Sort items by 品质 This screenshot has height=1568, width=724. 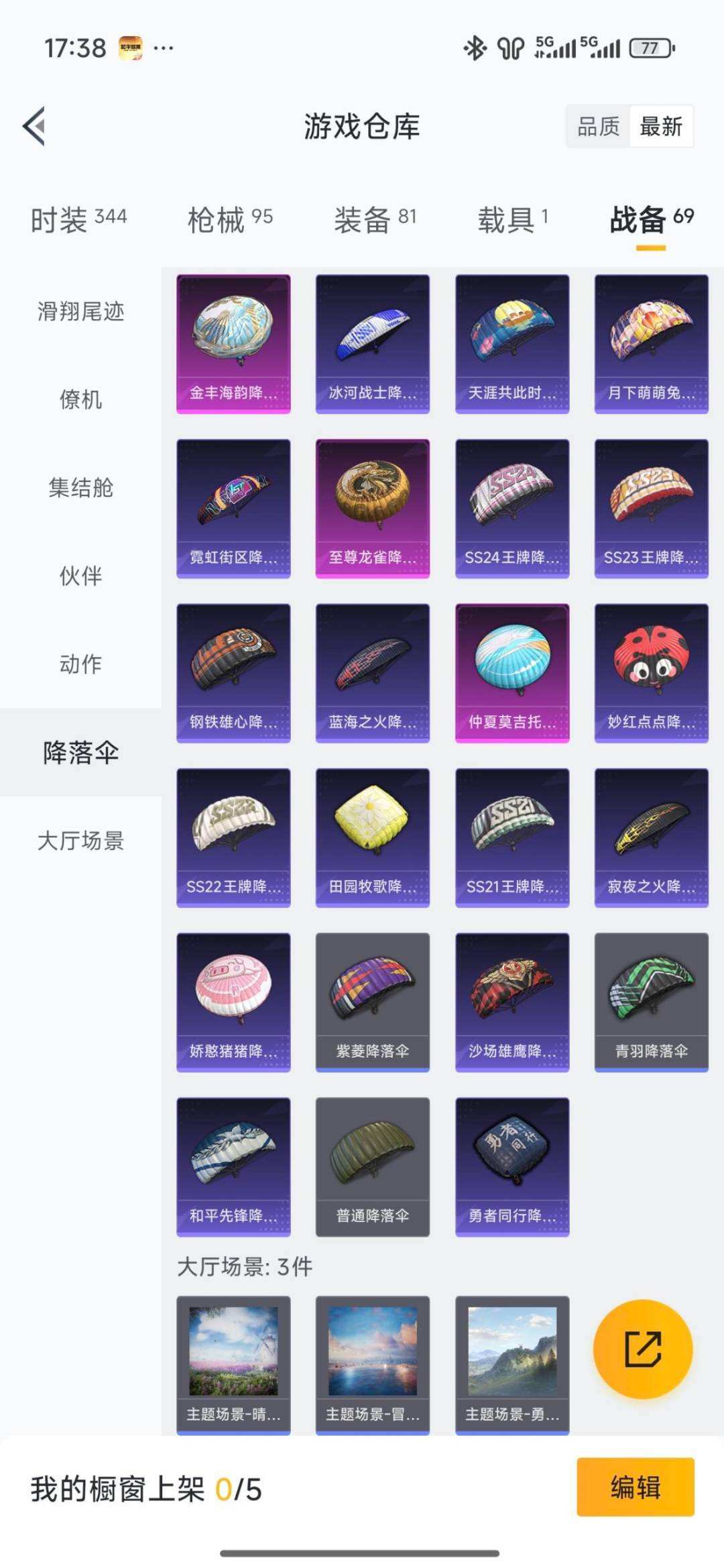pos(598,126)
